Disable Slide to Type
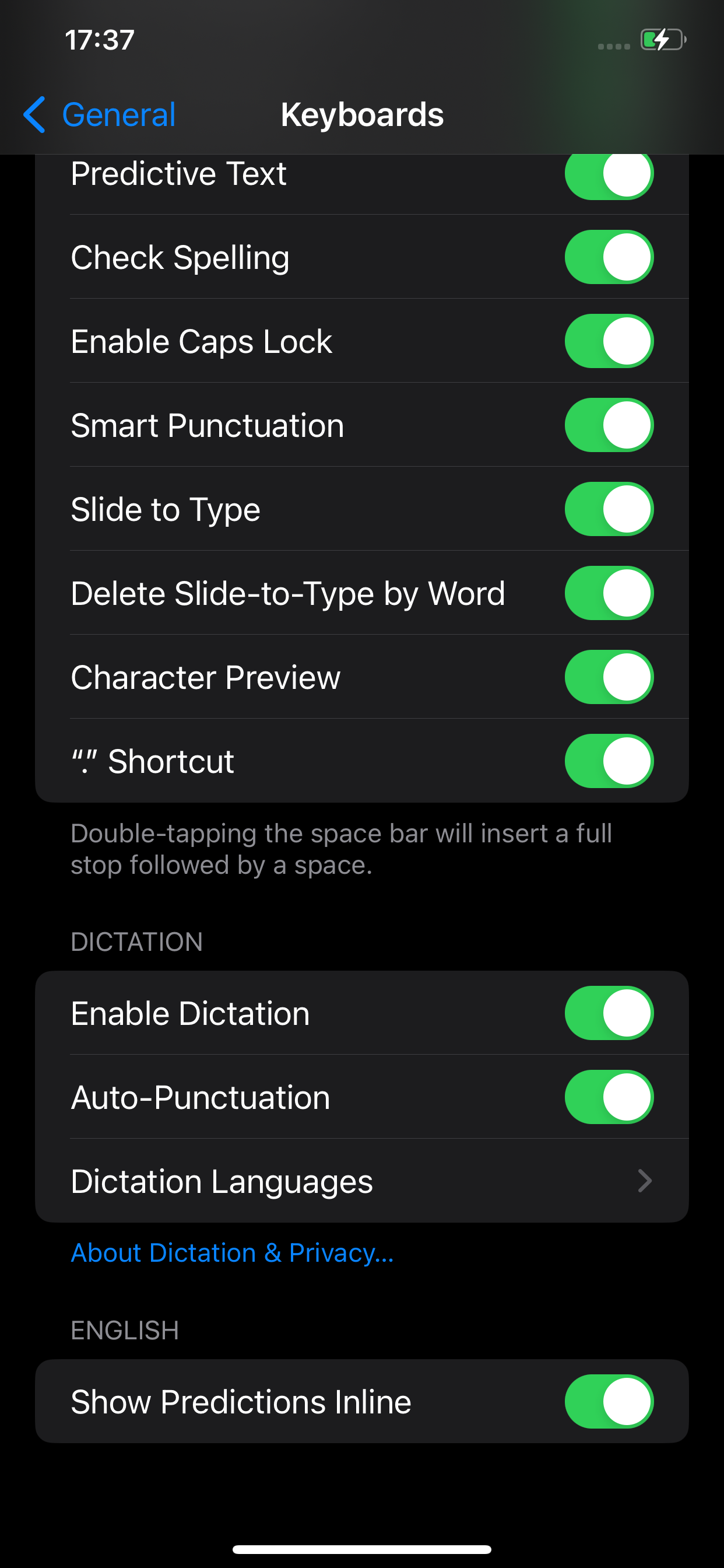724x1568 pixels. point(609,509)
